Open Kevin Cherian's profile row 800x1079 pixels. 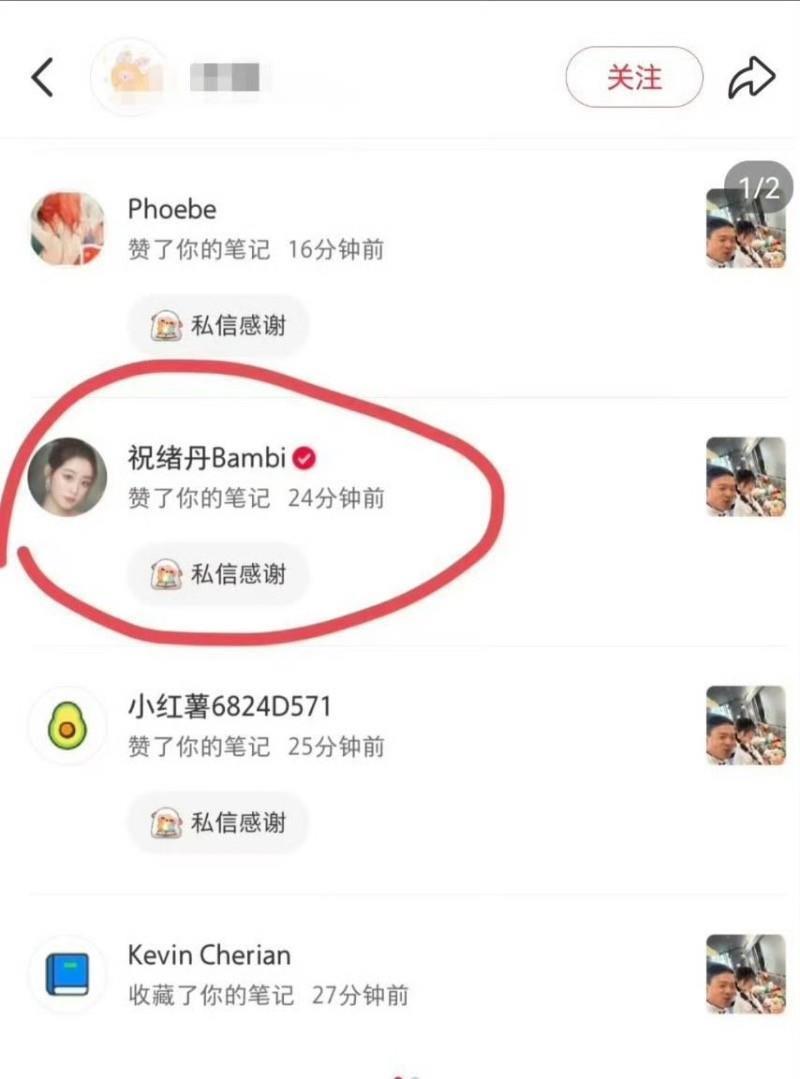[x=209, y=955]
